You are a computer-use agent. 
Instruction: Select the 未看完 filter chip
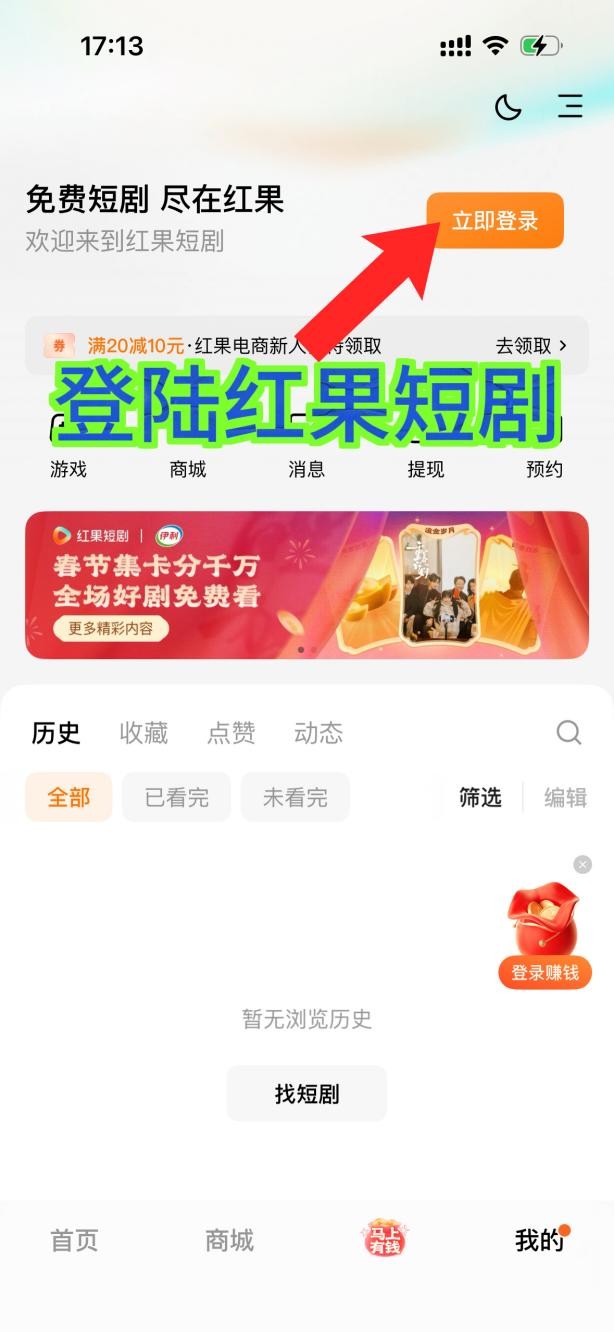tap(295, 797)
